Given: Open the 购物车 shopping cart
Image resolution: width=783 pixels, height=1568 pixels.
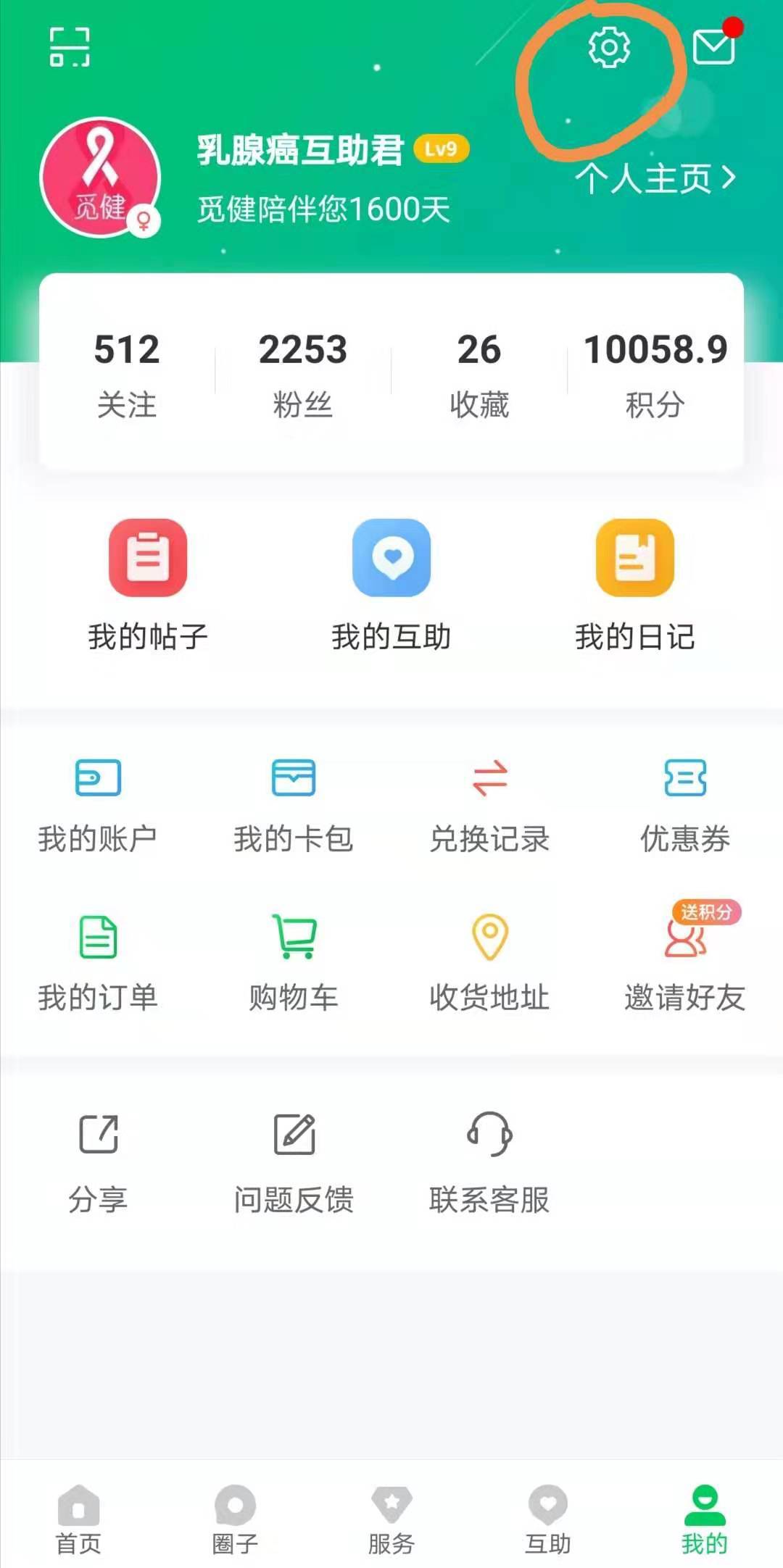Looking at the screenshot, I should coord(294,964).
